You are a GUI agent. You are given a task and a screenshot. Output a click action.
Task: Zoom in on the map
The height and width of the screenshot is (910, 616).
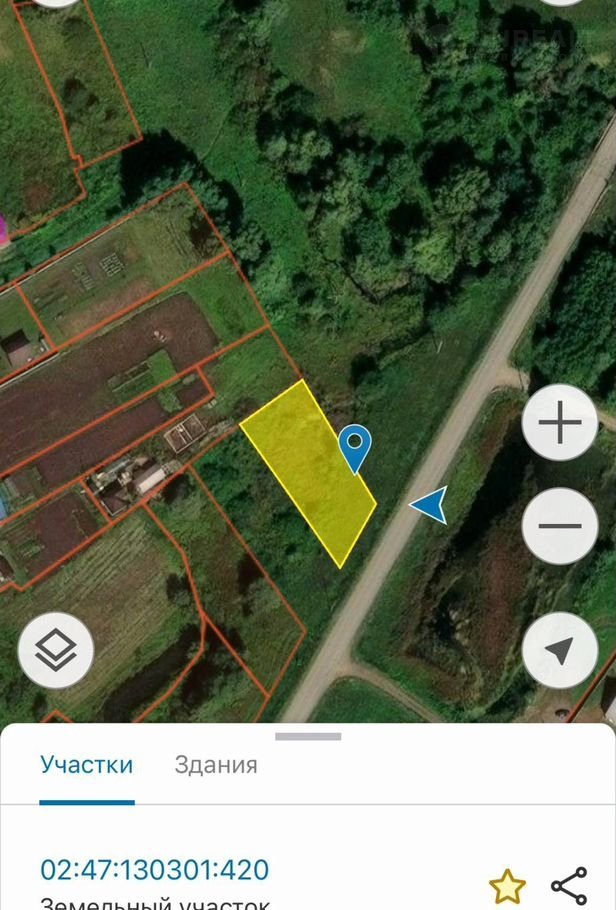560,423
